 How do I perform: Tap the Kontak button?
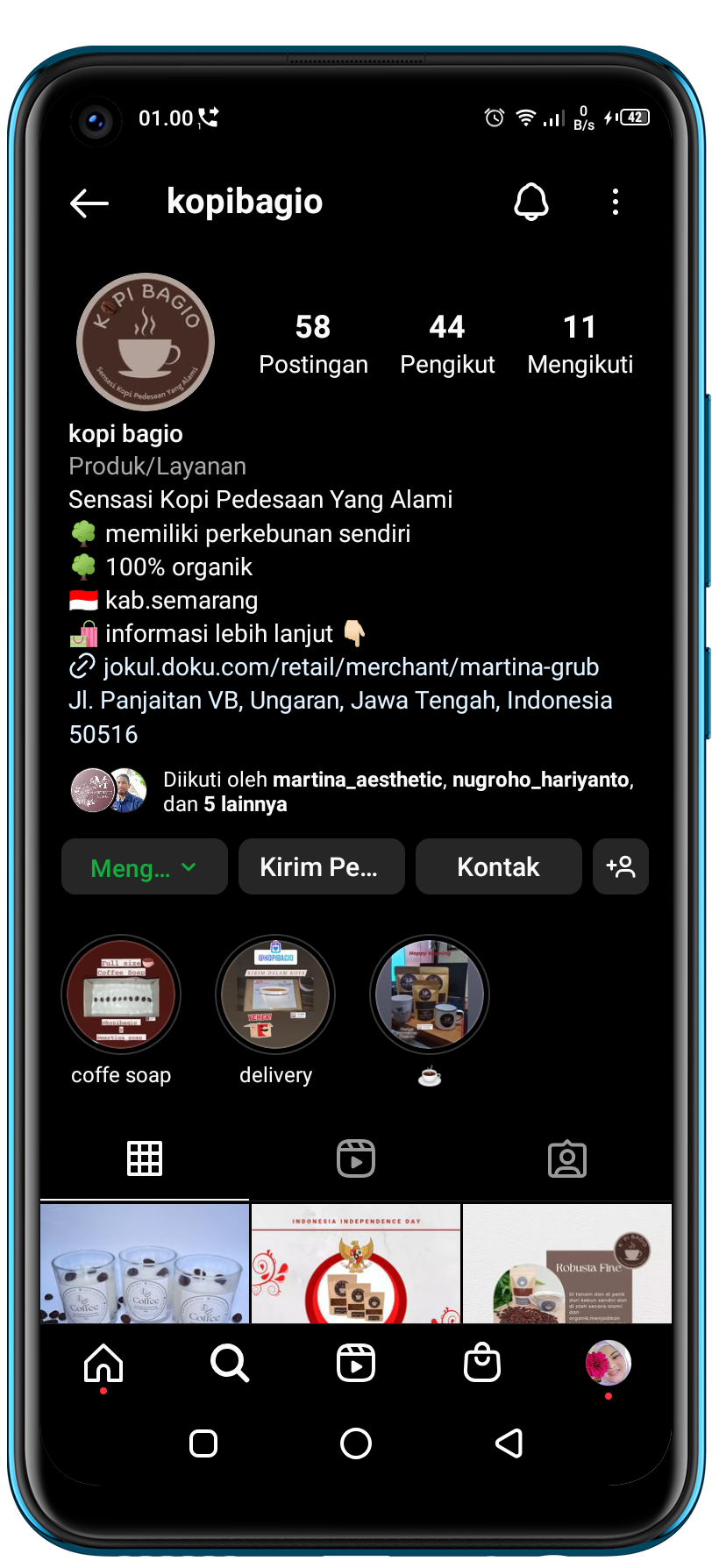[498, 867]
